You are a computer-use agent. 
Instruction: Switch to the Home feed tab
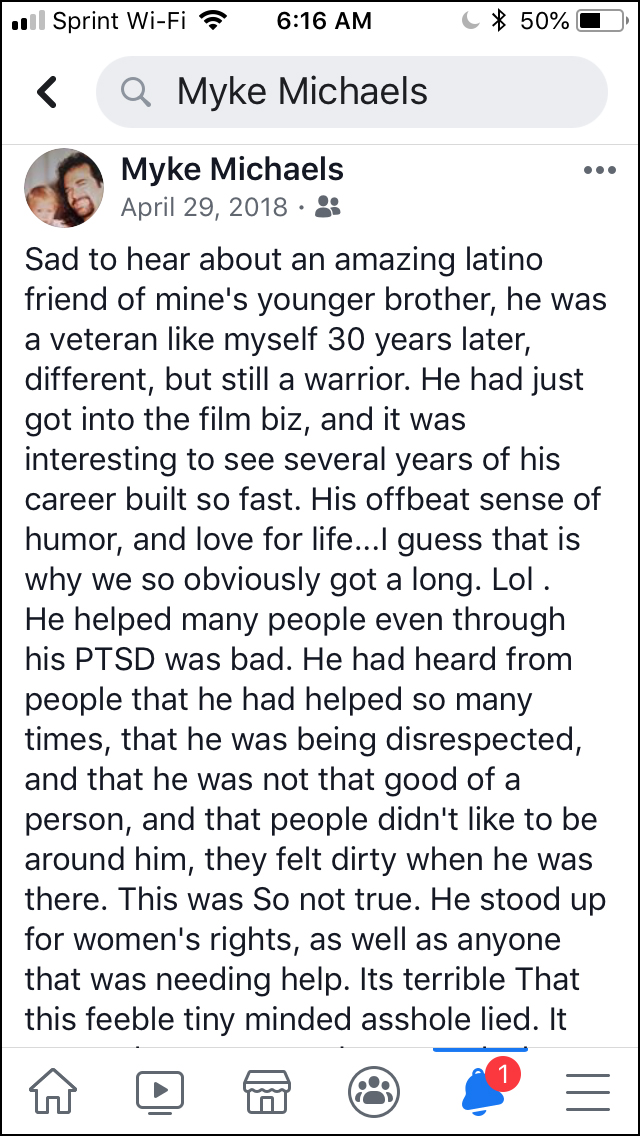pos(51,1088)
